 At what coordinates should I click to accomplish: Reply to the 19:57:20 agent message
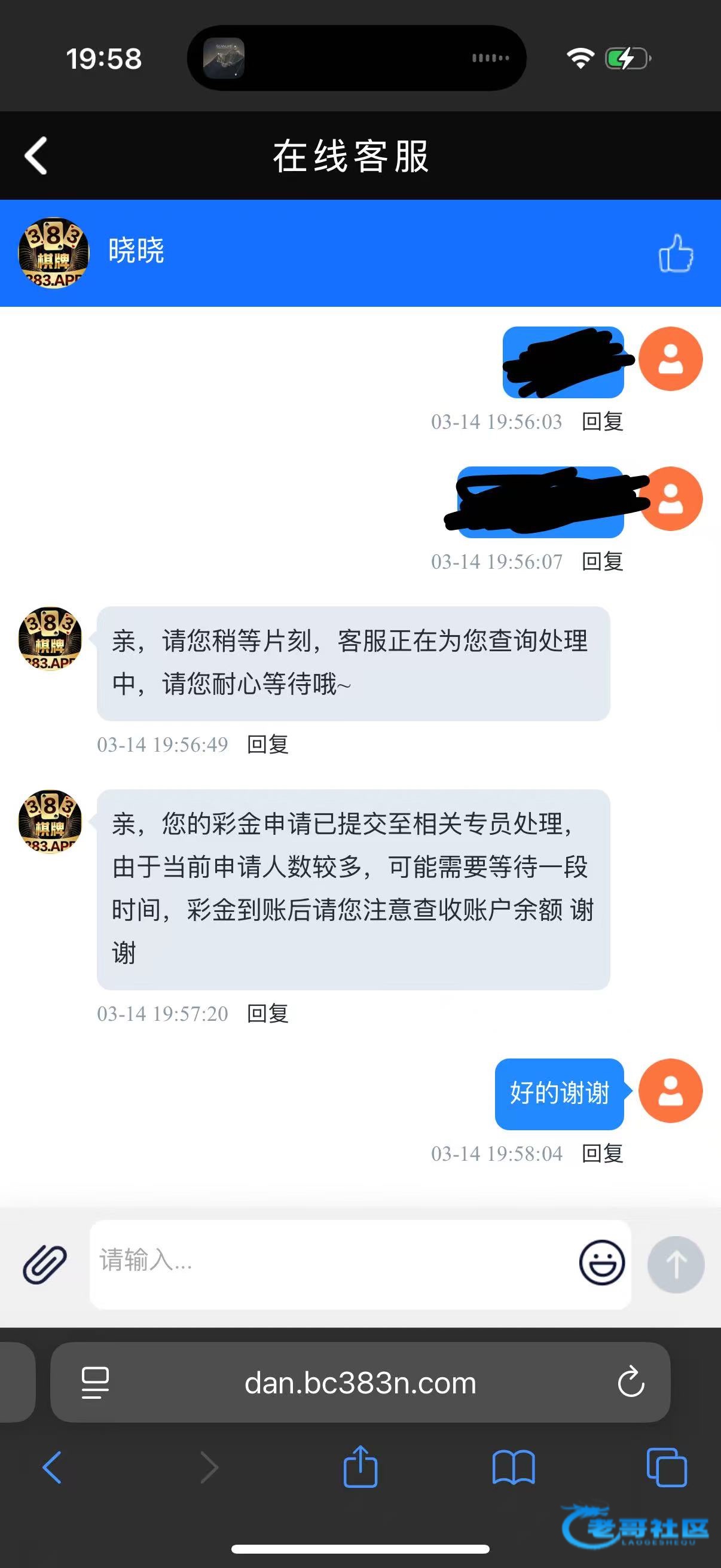coord(268,1013)
